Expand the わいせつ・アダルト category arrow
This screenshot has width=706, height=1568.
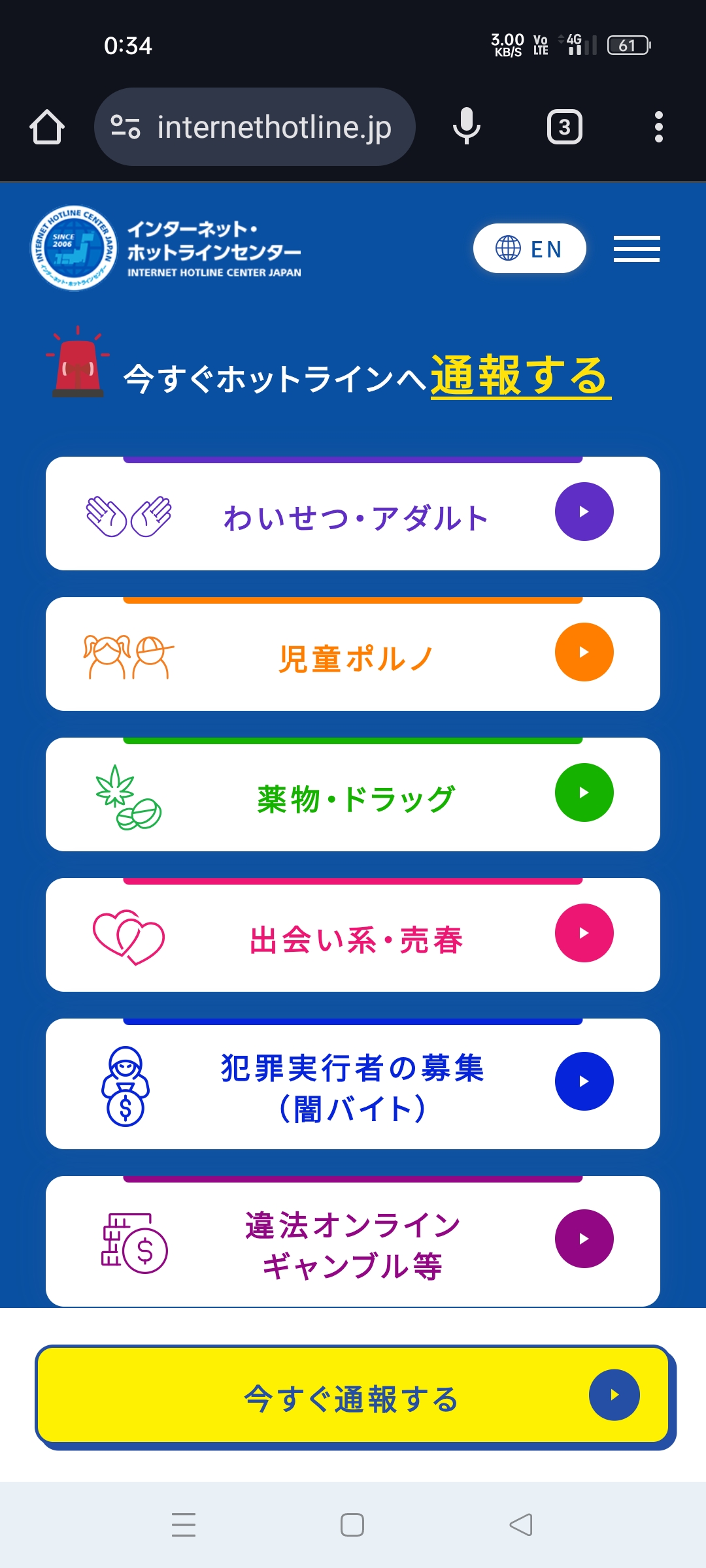[583, 512]
